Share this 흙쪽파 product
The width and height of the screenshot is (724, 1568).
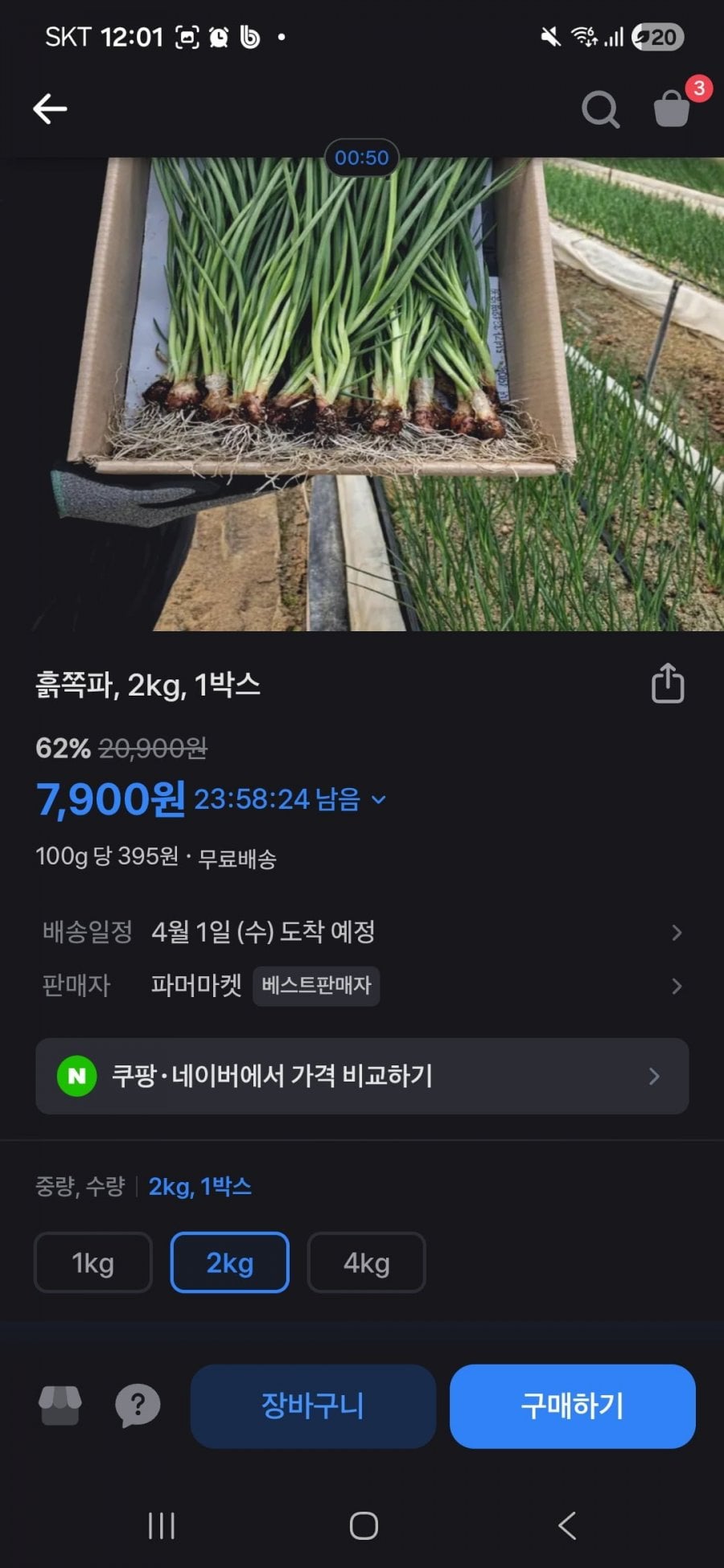pos(667,684)
